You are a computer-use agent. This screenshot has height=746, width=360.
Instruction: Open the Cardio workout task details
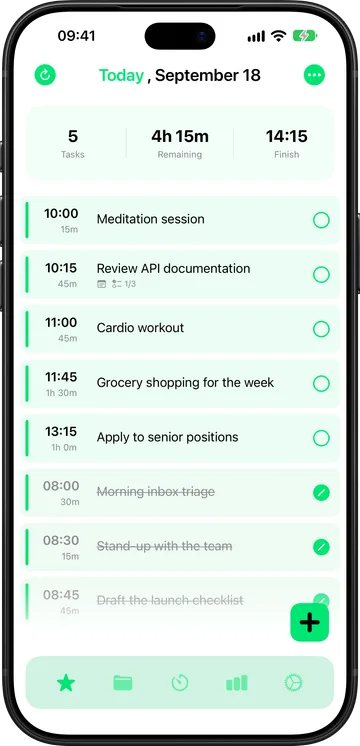(180, 329)
